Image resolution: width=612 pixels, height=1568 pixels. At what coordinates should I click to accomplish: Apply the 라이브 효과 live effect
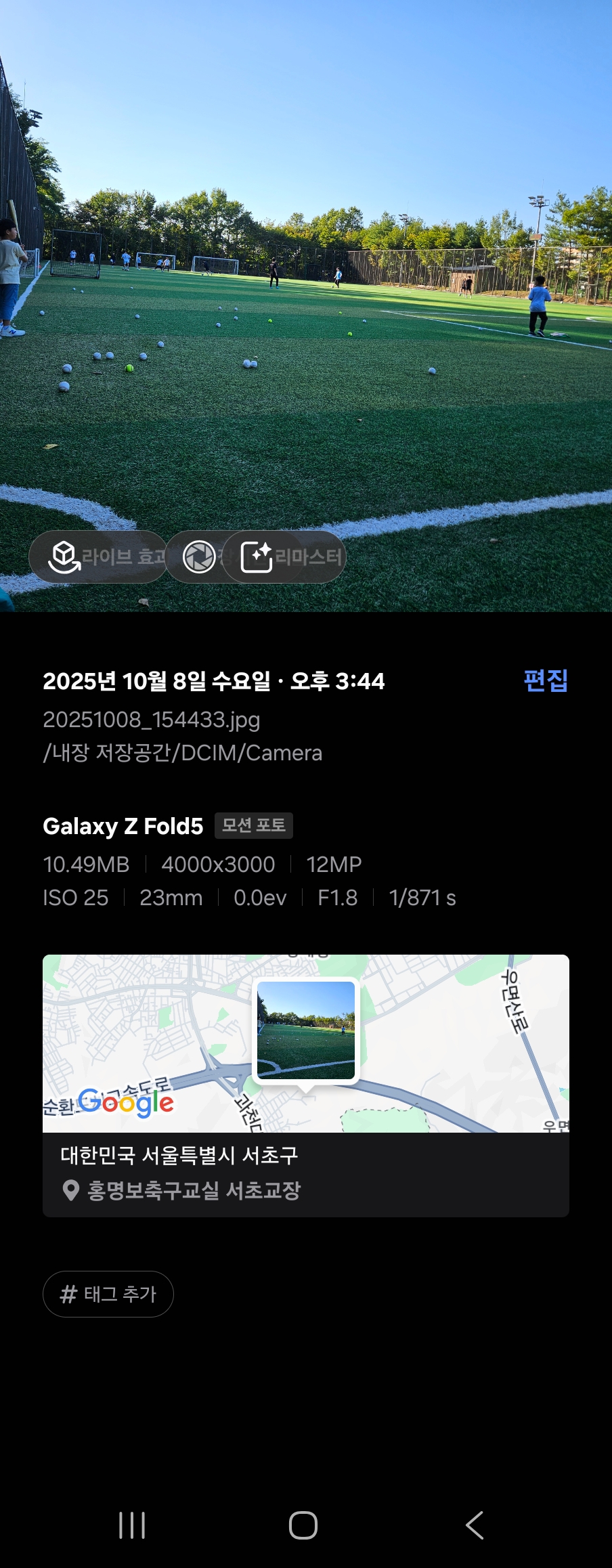point(98,557)
